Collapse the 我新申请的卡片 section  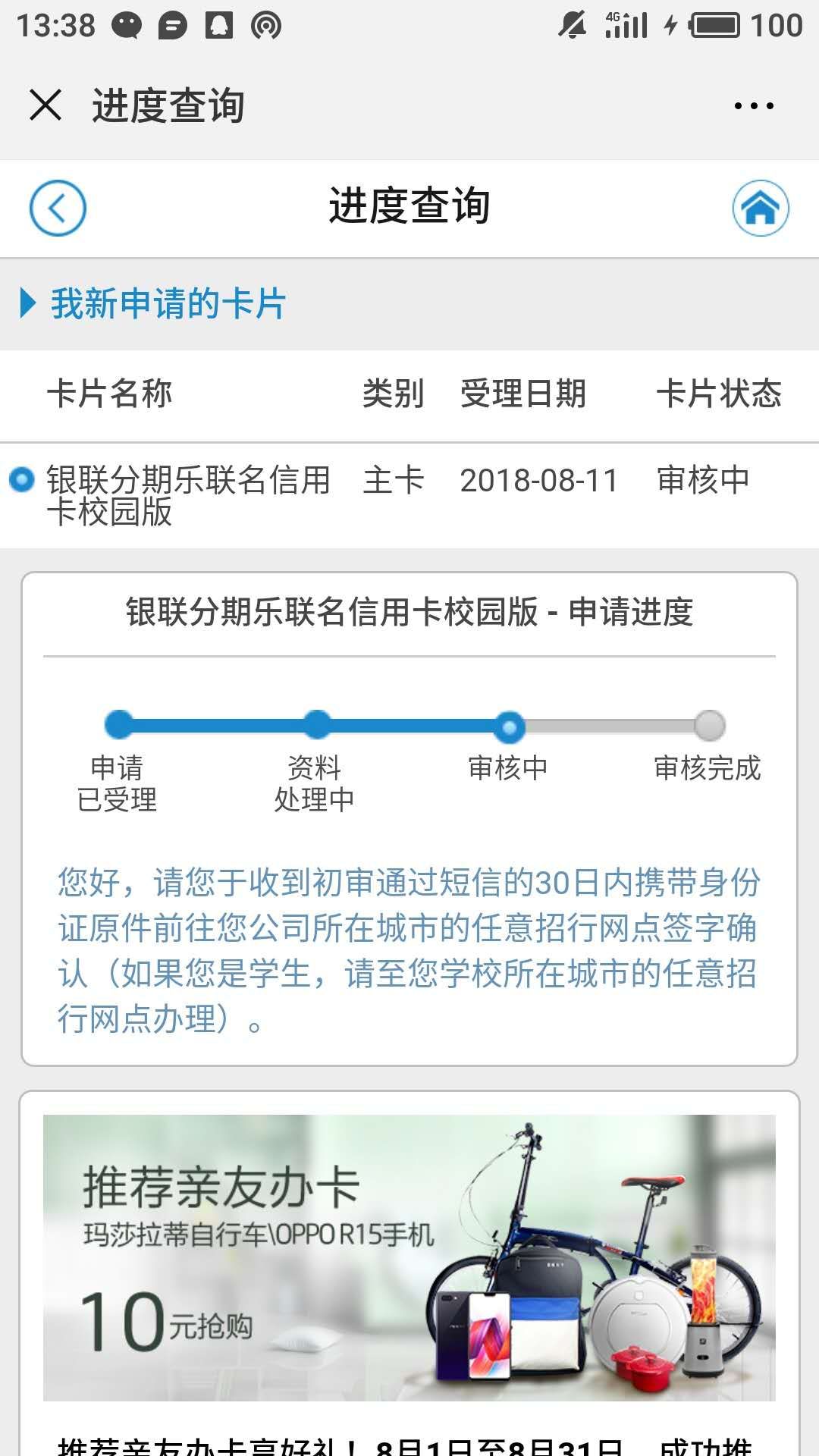point(153,304)
